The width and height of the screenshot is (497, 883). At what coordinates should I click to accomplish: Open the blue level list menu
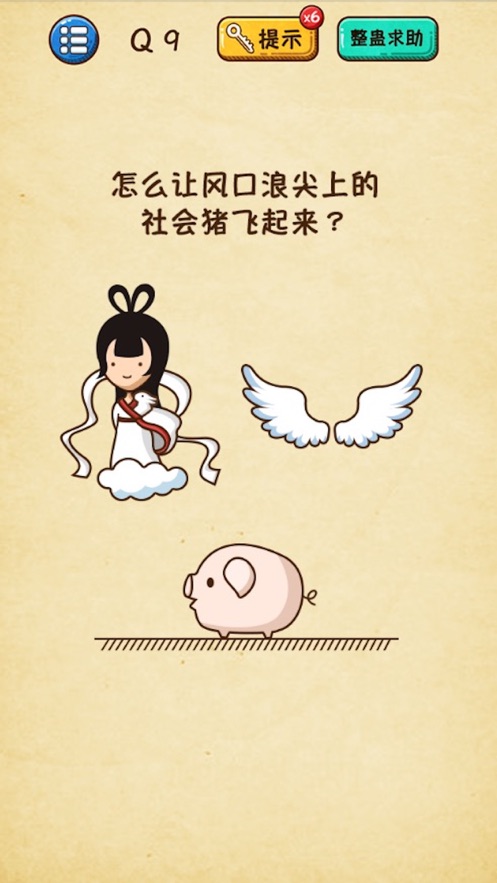pos(74,39)
